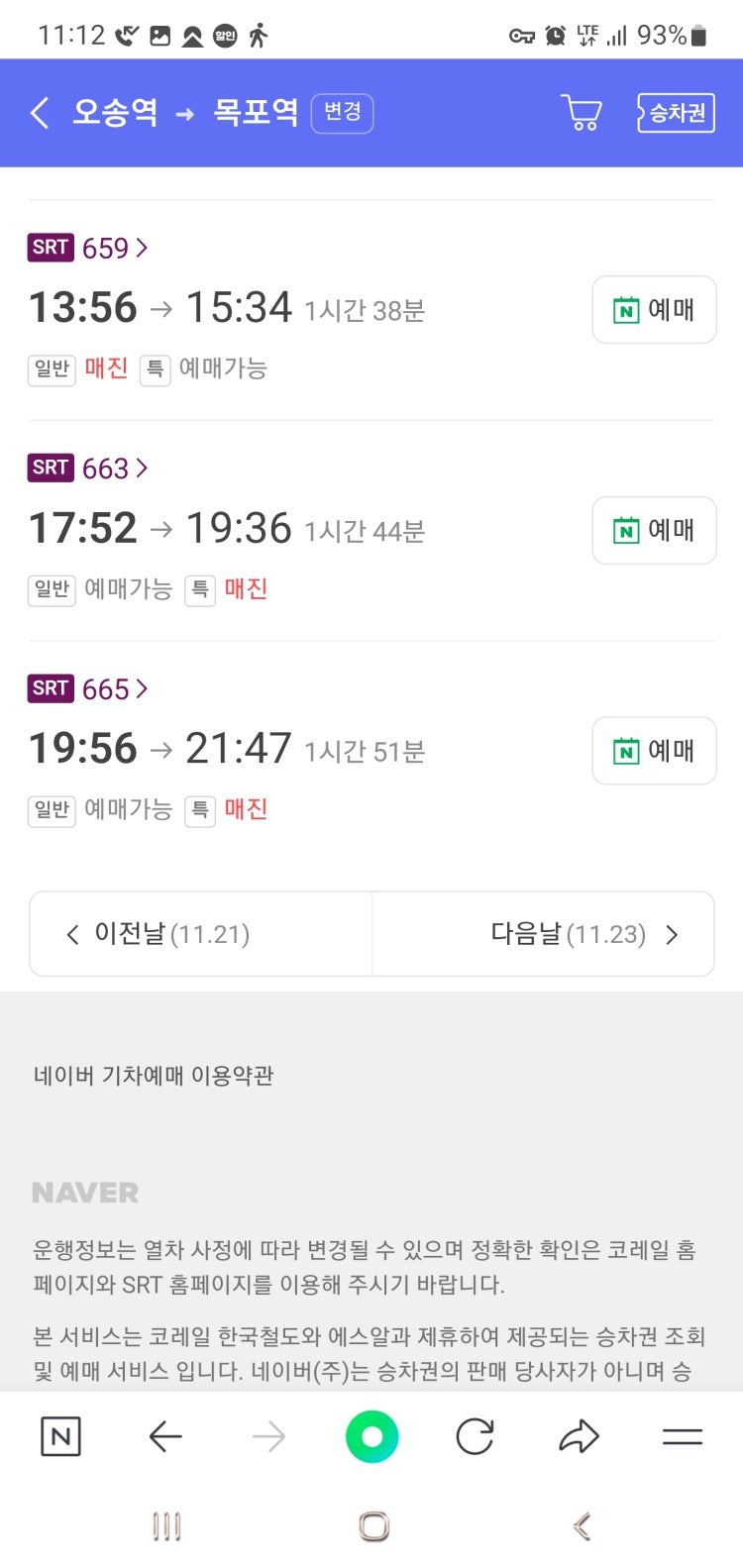743x1568 pixels.
Task: View next day 11.23 schedule
Action: coord(543,934)
